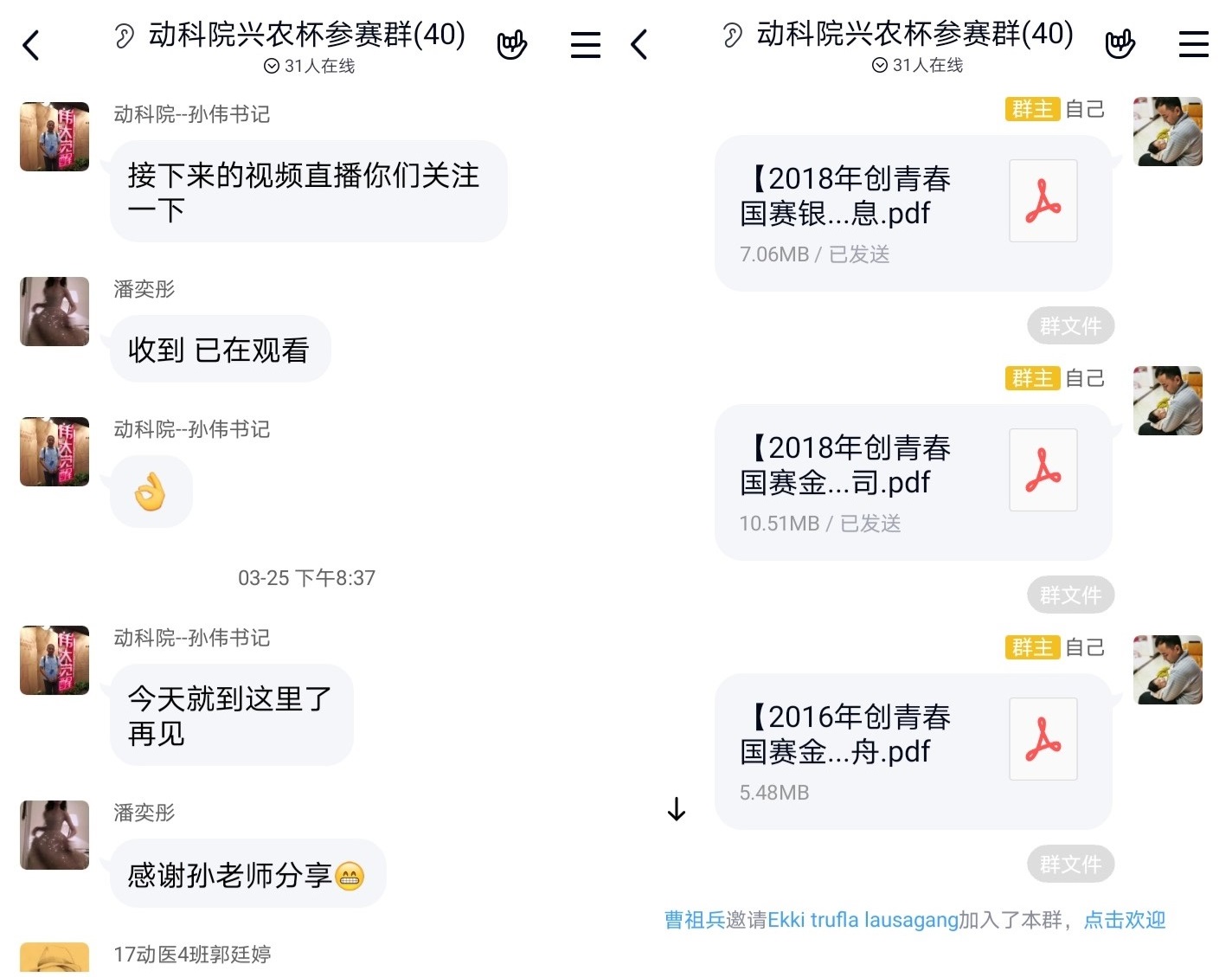Open your own avatar beside the 5.48MB file
Viewport: 1232px width, 977px height.
1167,670
